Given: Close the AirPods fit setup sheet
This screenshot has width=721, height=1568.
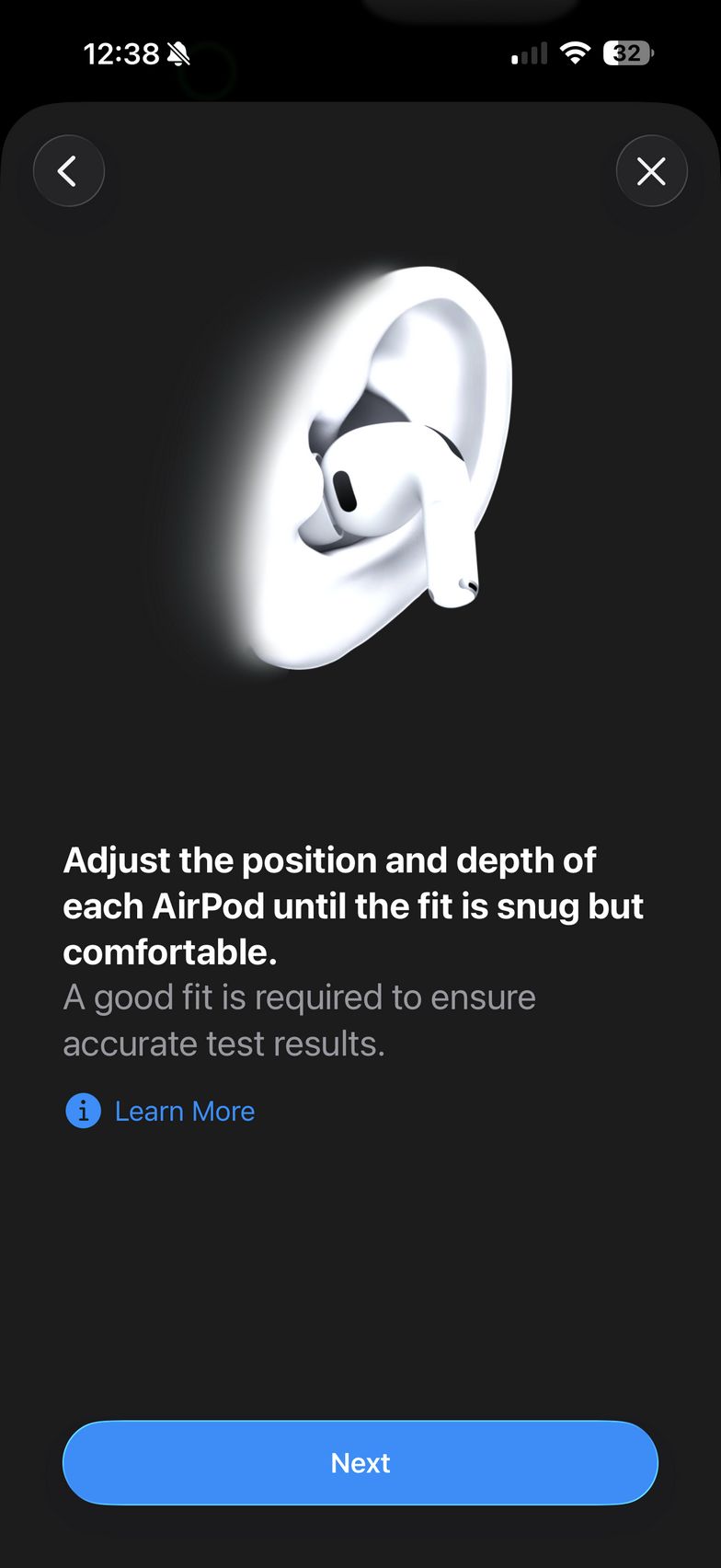Looking at the screenshot, I should click(651, 171).
